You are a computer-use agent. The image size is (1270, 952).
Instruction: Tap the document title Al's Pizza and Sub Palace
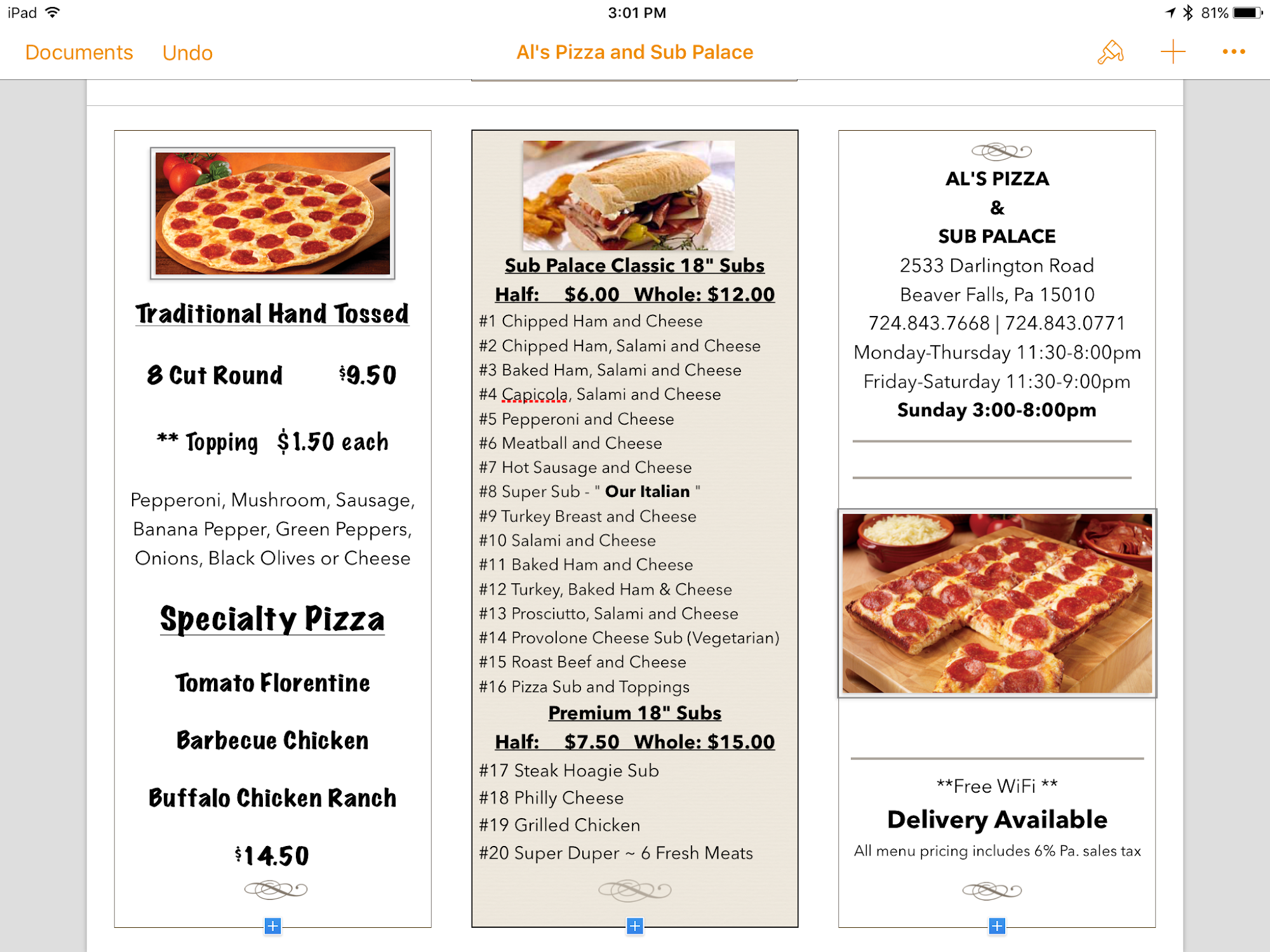pos(634,52)
